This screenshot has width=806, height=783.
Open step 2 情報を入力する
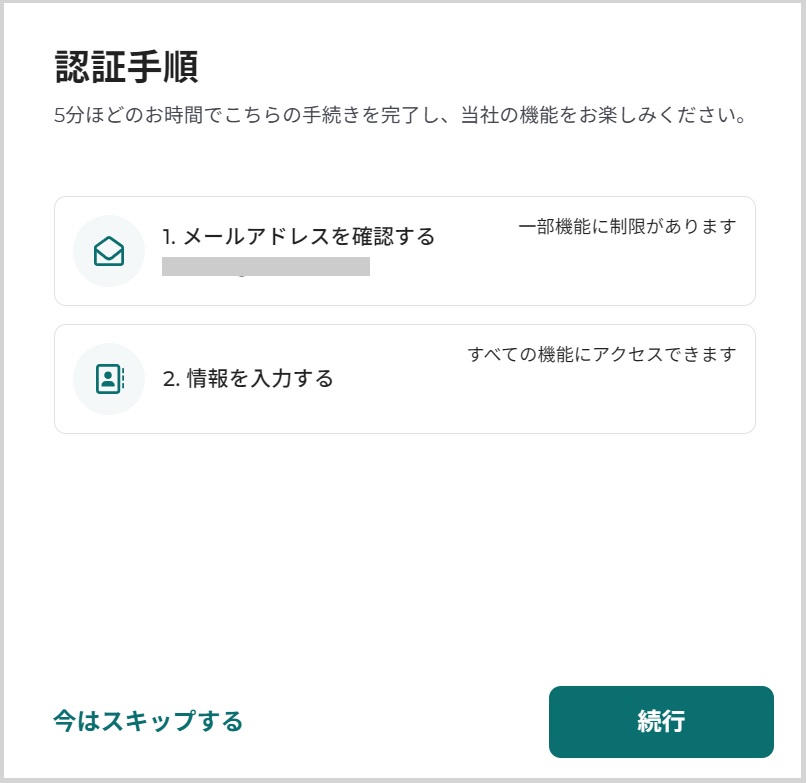point(404,378)
